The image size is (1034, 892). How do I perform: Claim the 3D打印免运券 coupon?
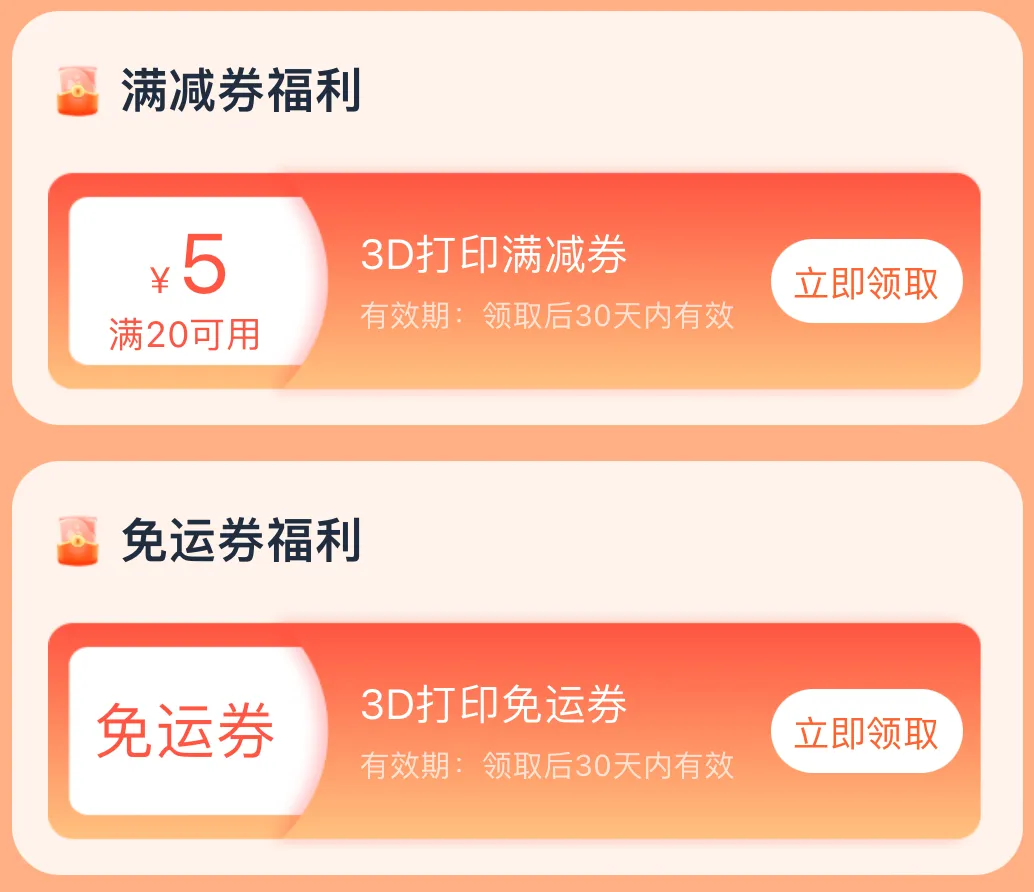pyautogui.click(x=866, y=732)
